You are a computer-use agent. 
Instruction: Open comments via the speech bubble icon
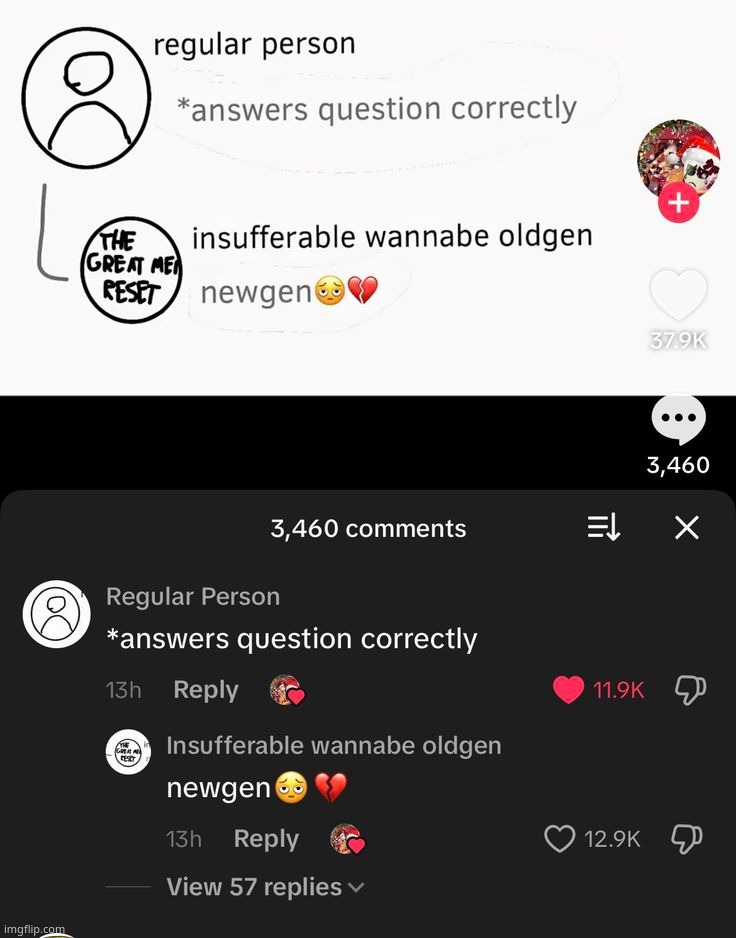point(679,418)
